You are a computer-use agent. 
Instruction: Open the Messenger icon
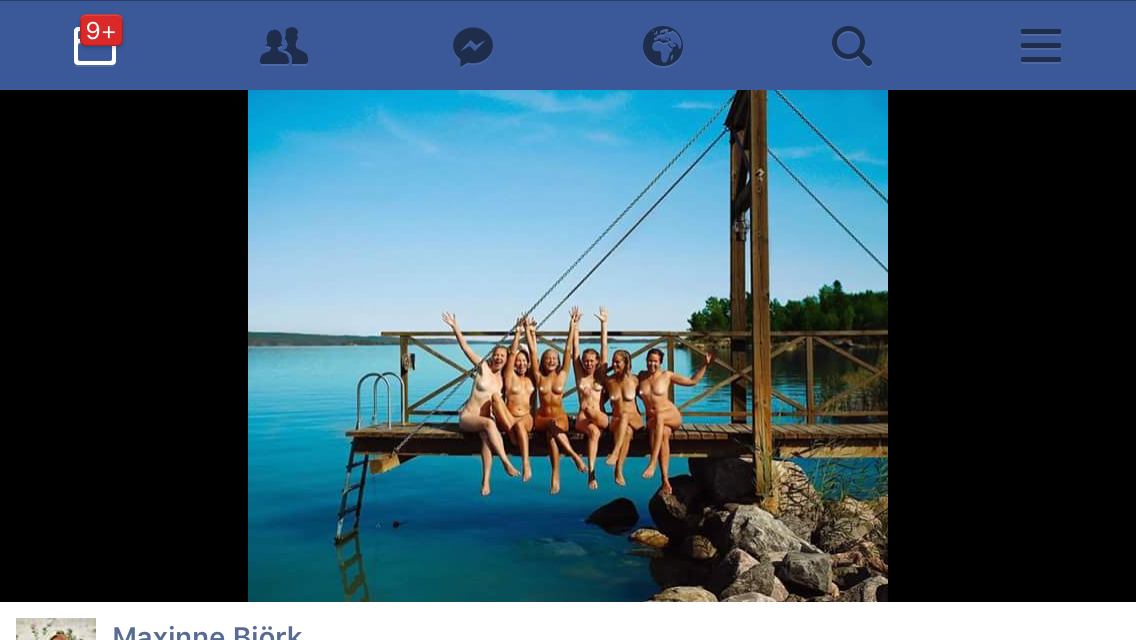[x=472, y=46]
